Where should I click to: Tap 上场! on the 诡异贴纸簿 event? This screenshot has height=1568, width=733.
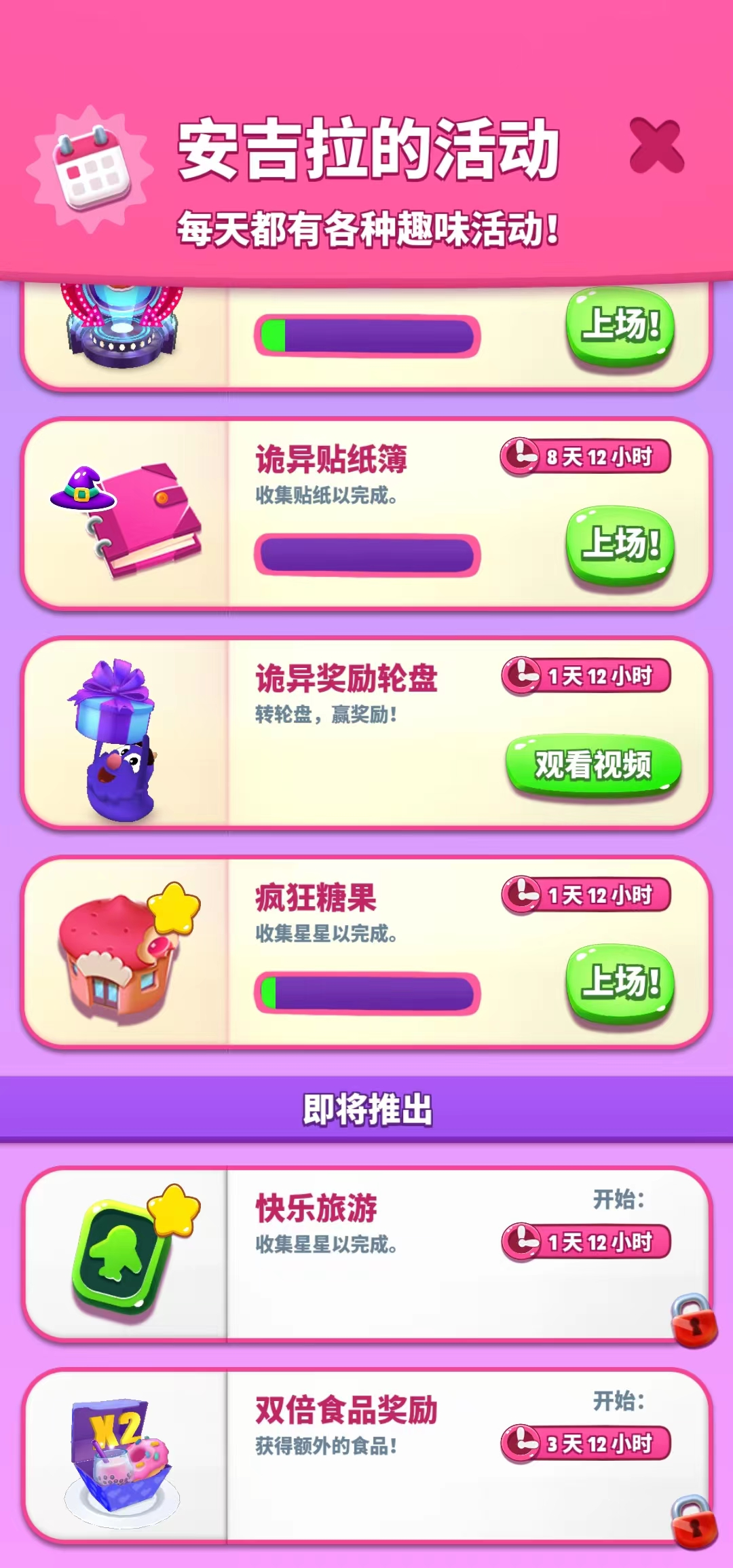(620, 545)
